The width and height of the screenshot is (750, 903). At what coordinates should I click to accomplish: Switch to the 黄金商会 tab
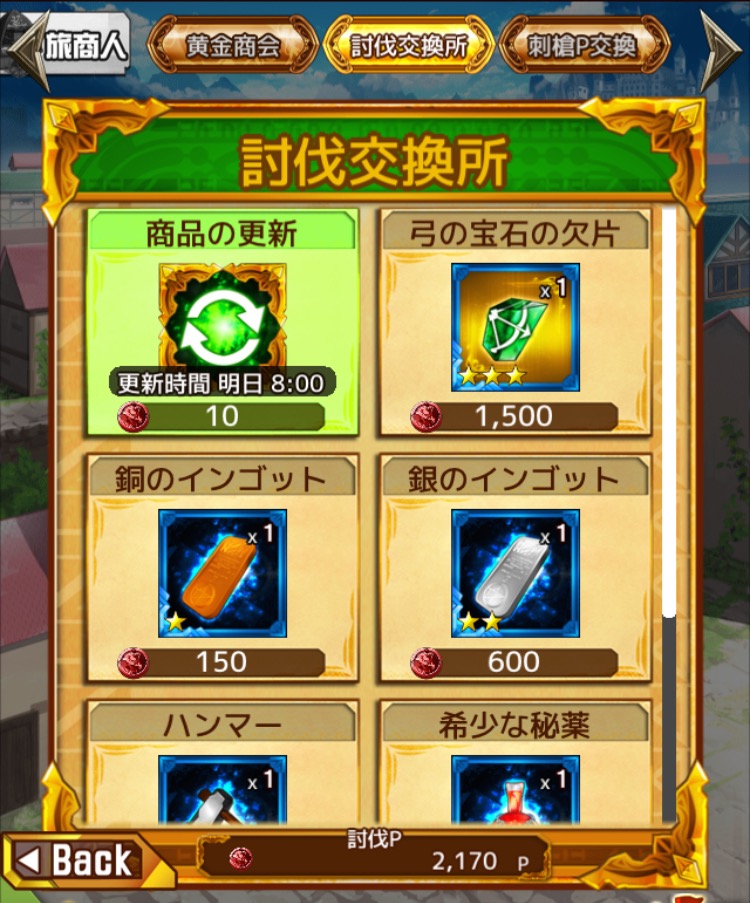pyautogui.click(x=232, y=46)
